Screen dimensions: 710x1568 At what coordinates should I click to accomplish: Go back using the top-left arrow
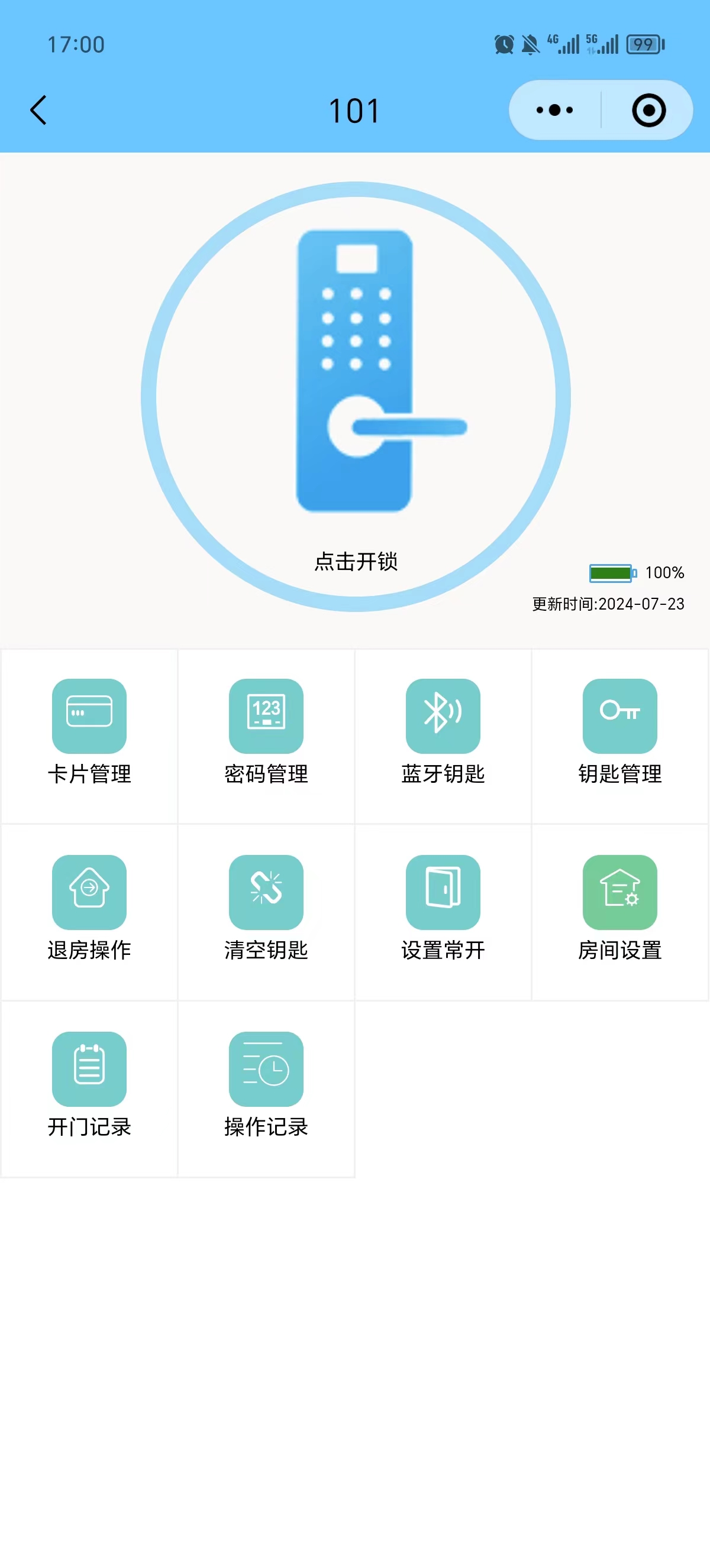[x=38, y=110]
